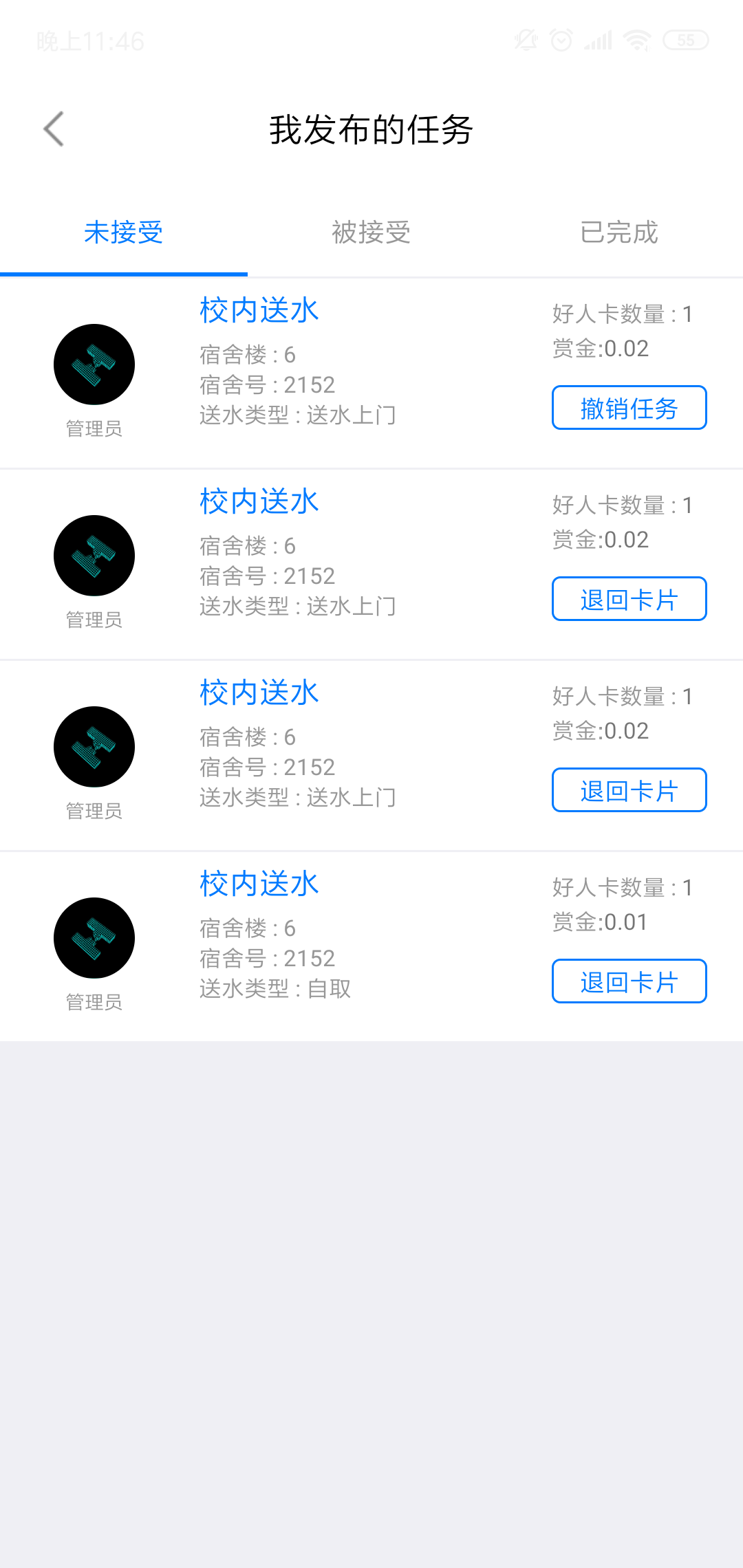
Task: Tap 退回卡片 on the 自取 task
Action: tap(629, 981)
